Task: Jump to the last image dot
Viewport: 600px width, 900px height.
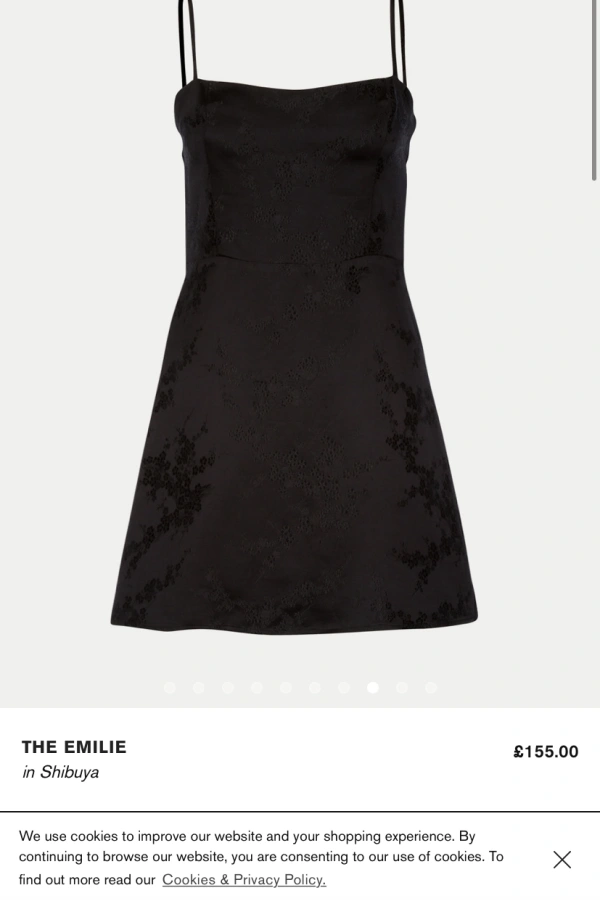Action: tap(431, 688)
